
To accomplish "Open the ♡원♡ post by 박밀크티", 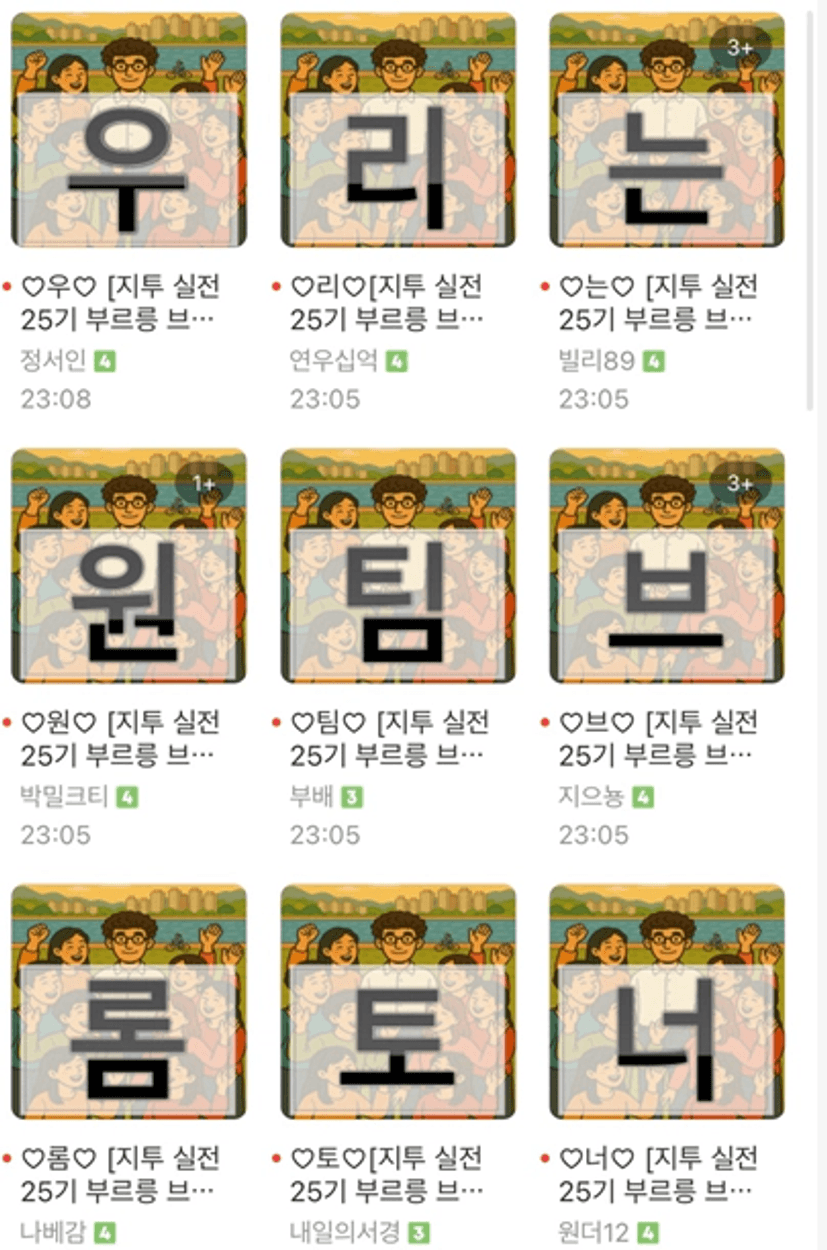I will tap(128, 566).
